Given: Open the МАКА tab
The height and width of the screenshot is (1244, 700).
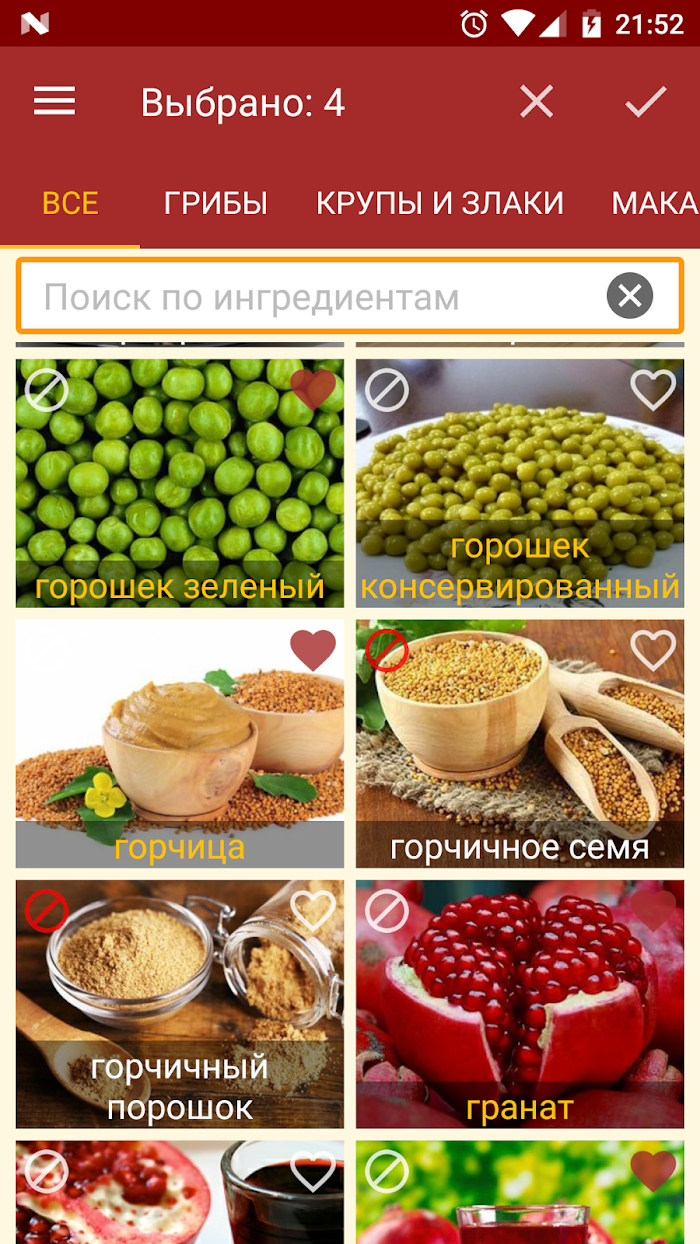Looking at the screenshot, I should pos(655,203).
